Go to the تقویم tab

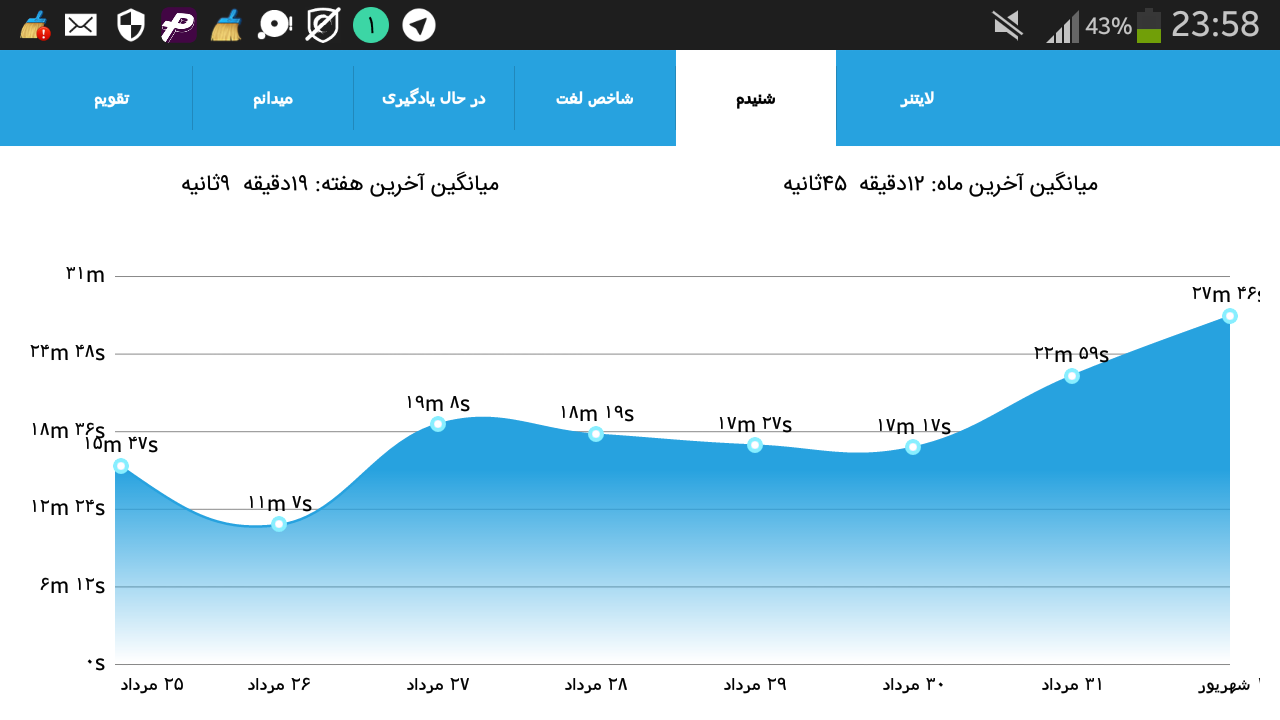pyautogui.click(x=112, y=98)
